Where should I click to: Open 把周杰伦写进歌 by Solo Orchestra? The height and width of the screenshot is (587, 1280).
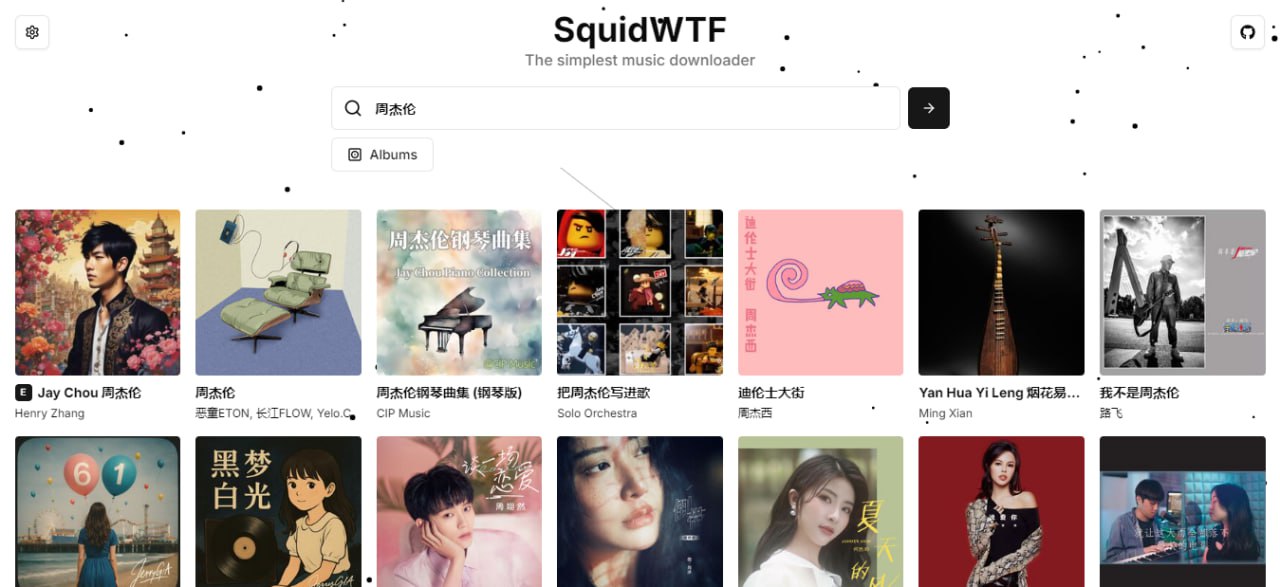click(640, 292)
